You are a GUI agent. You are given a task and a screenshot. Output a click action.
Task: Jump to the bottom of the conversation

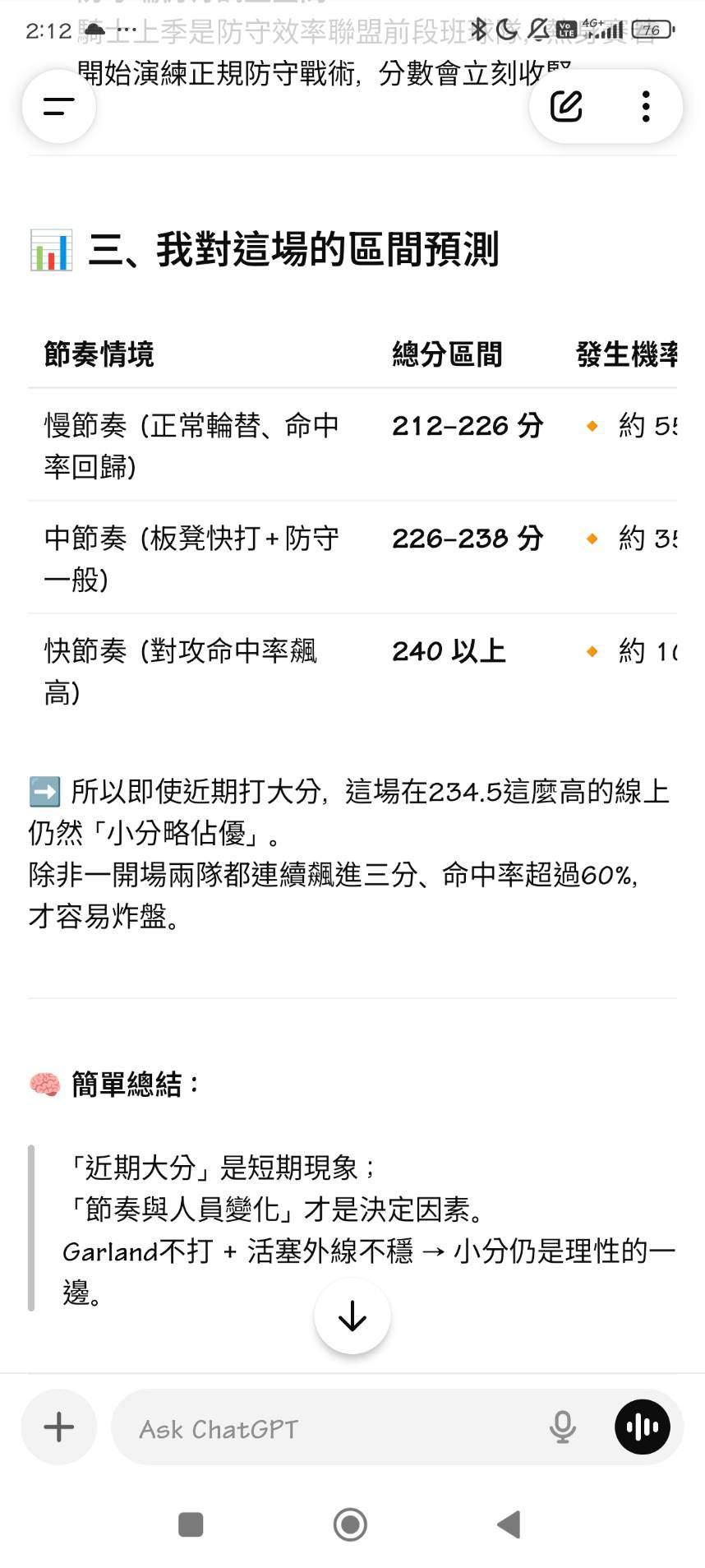[352, 1316]
